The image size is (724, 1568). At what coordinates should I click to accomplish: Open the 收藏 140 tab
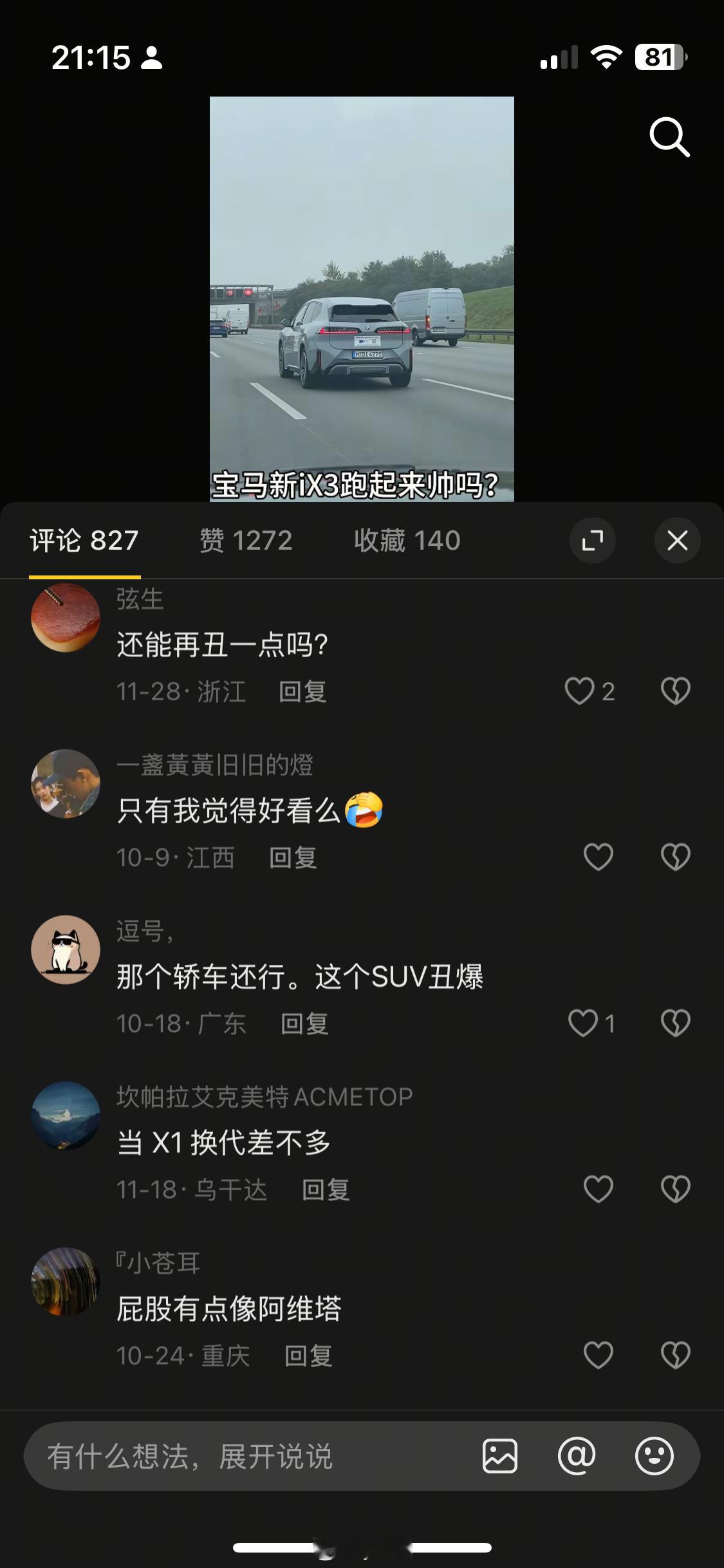pyautogui.click(x=407, y=541)
